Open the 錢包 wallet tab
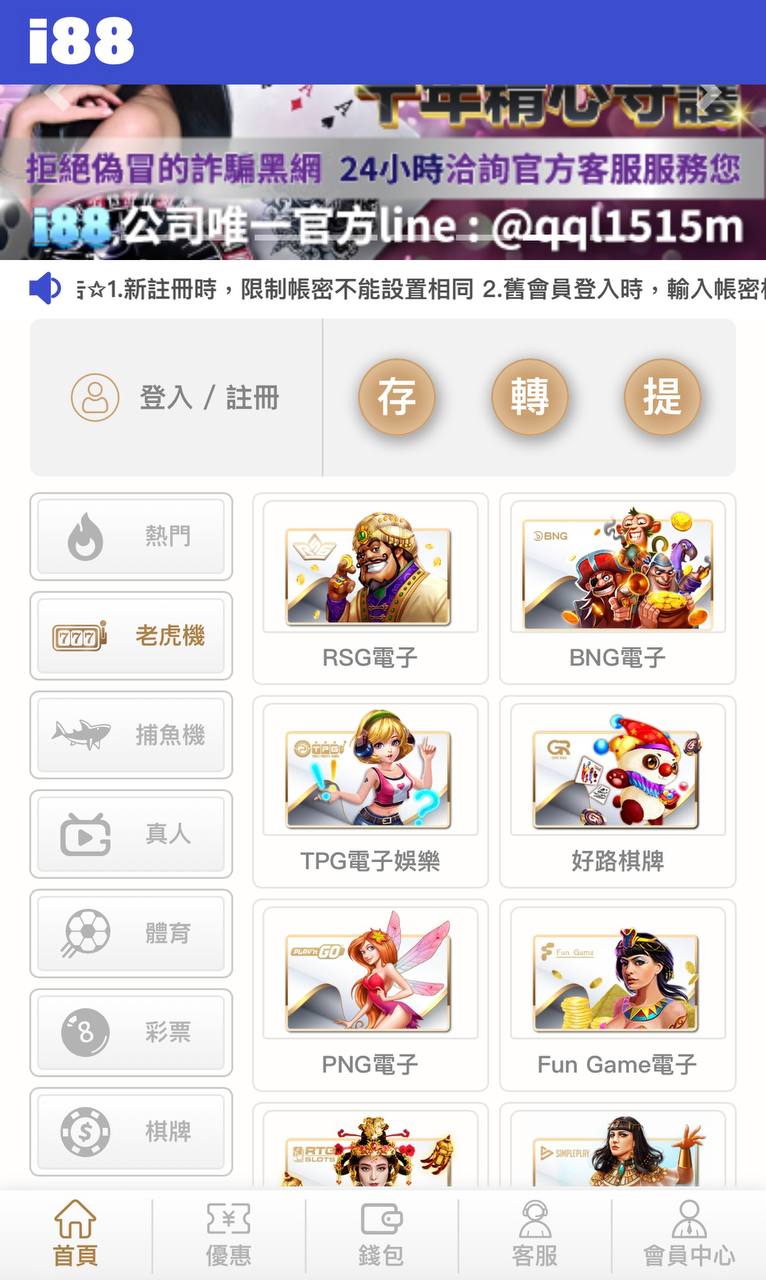766x1280 pixels. tap(381, 1235)
